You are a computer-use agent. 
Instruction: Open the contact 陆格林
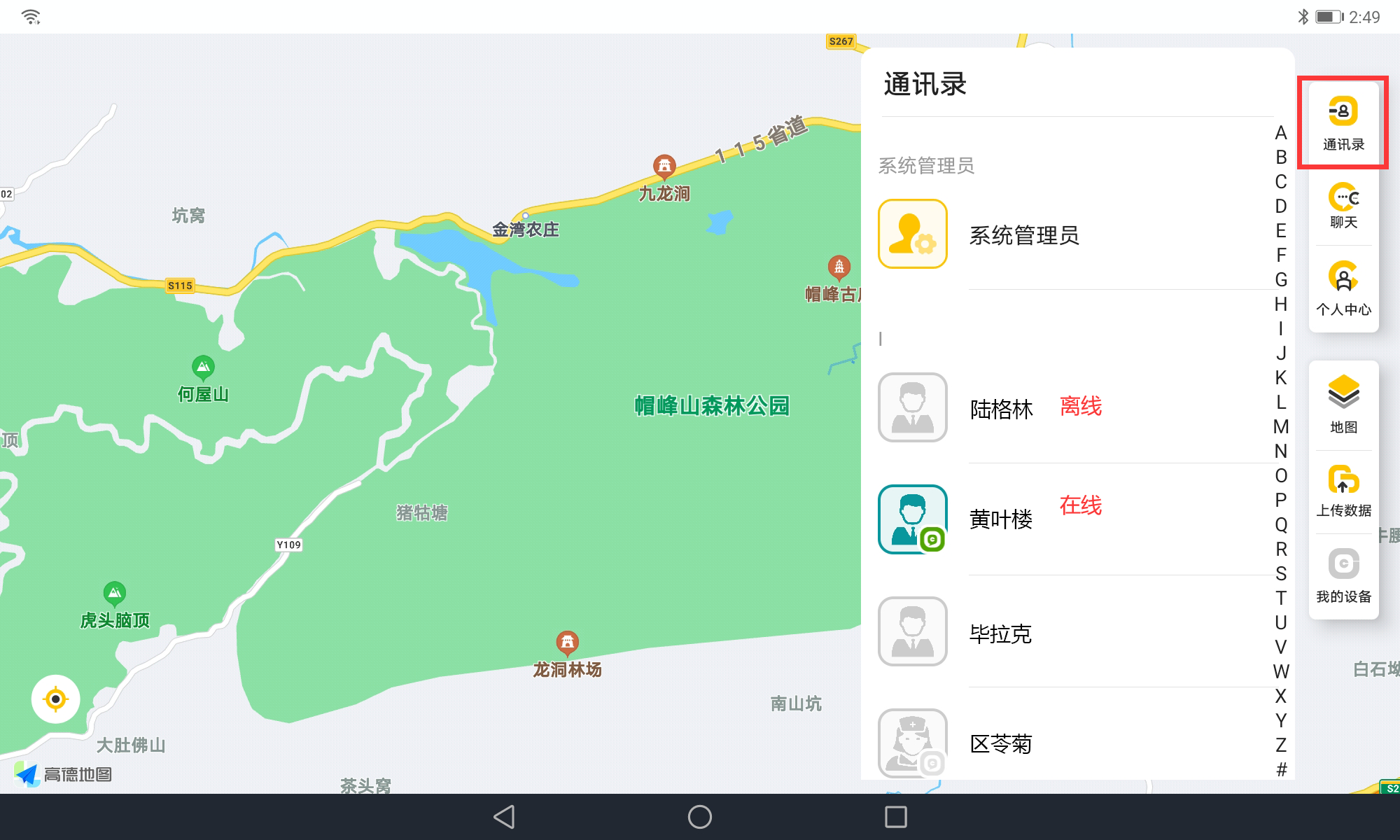coord(1000,409)
